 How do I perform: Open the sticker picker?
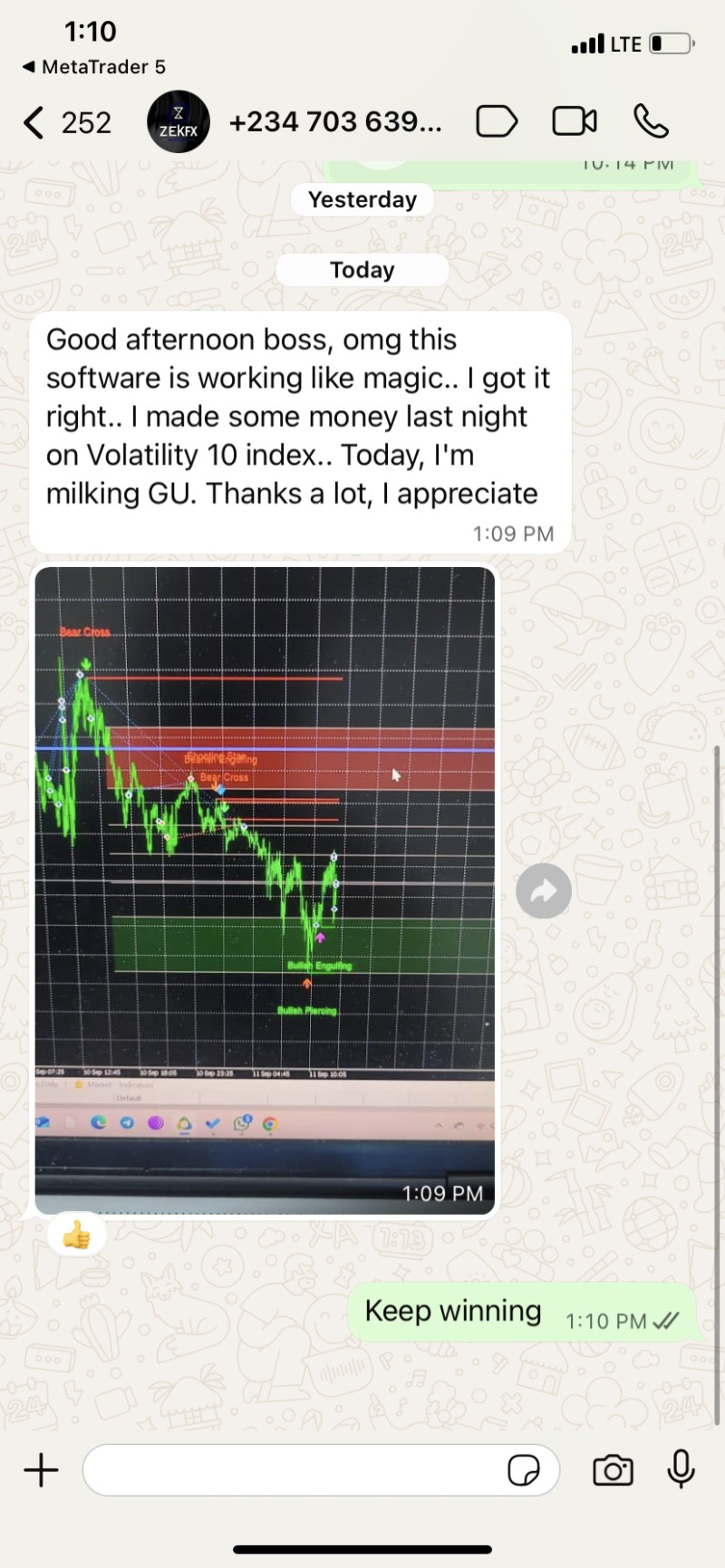[x=524, y=1470]
